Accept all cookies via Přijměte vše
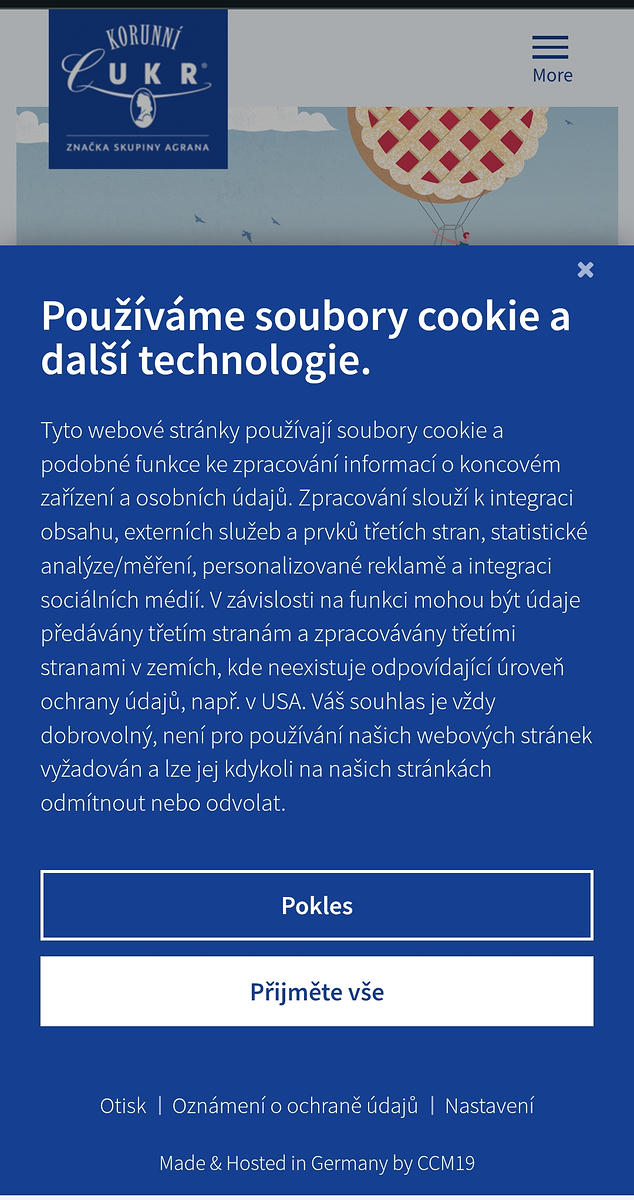Viewport: 634px width, 1200px height. tap(317, 992)
